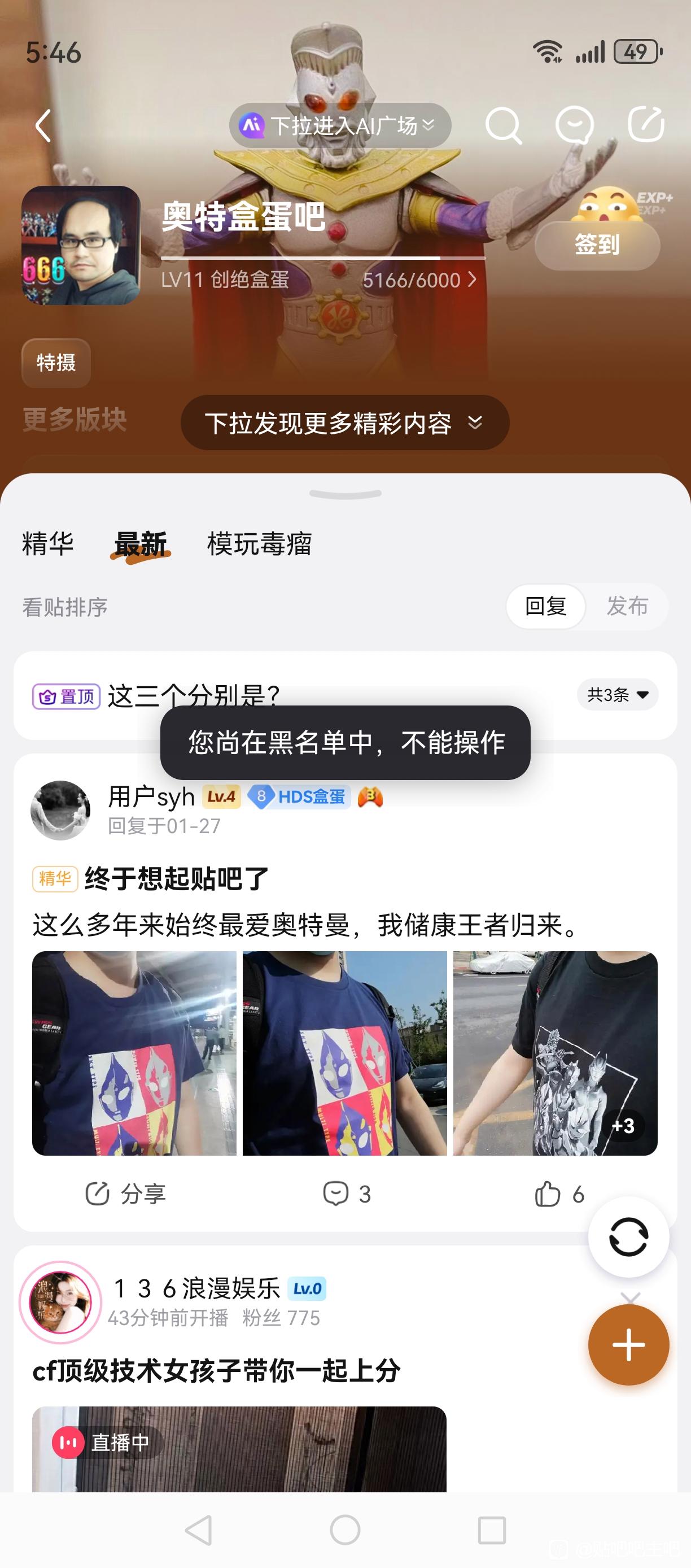
Task: Refresh the post feed
Action: pos(628,1236)
